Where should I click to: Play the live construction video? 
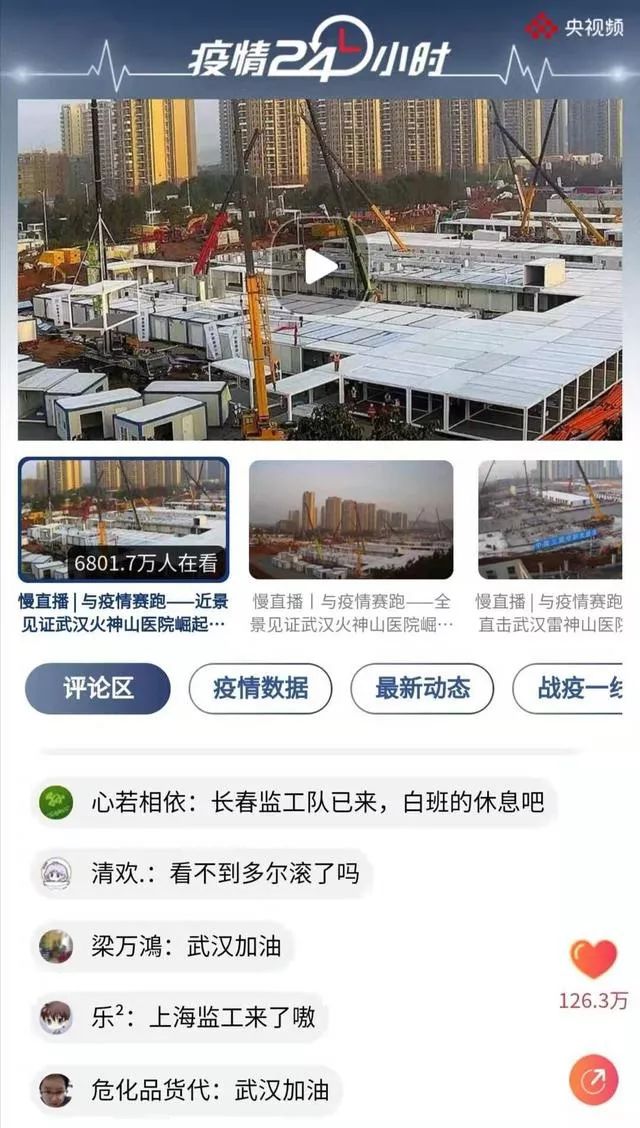point(320,267)
